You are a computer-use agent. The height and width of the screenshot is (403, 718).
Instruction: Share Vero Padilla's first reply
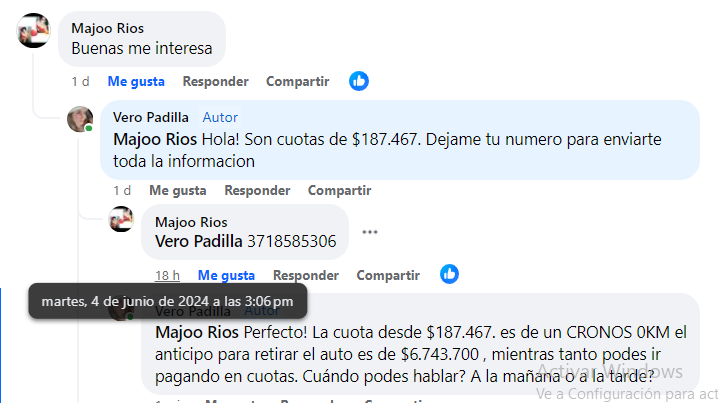[x=339, y=190]
